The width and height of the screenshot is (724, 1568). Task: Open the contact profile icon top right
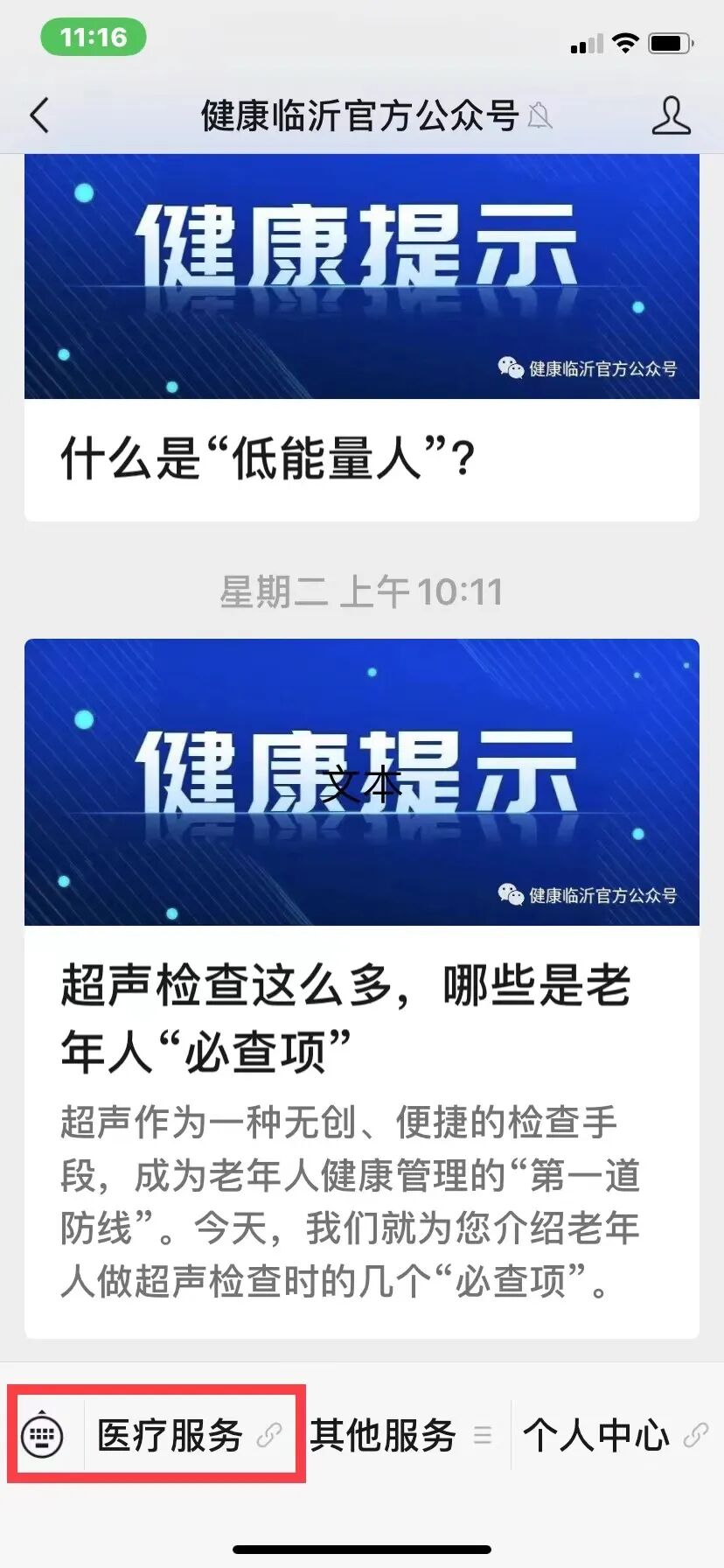tap(670, 115)
